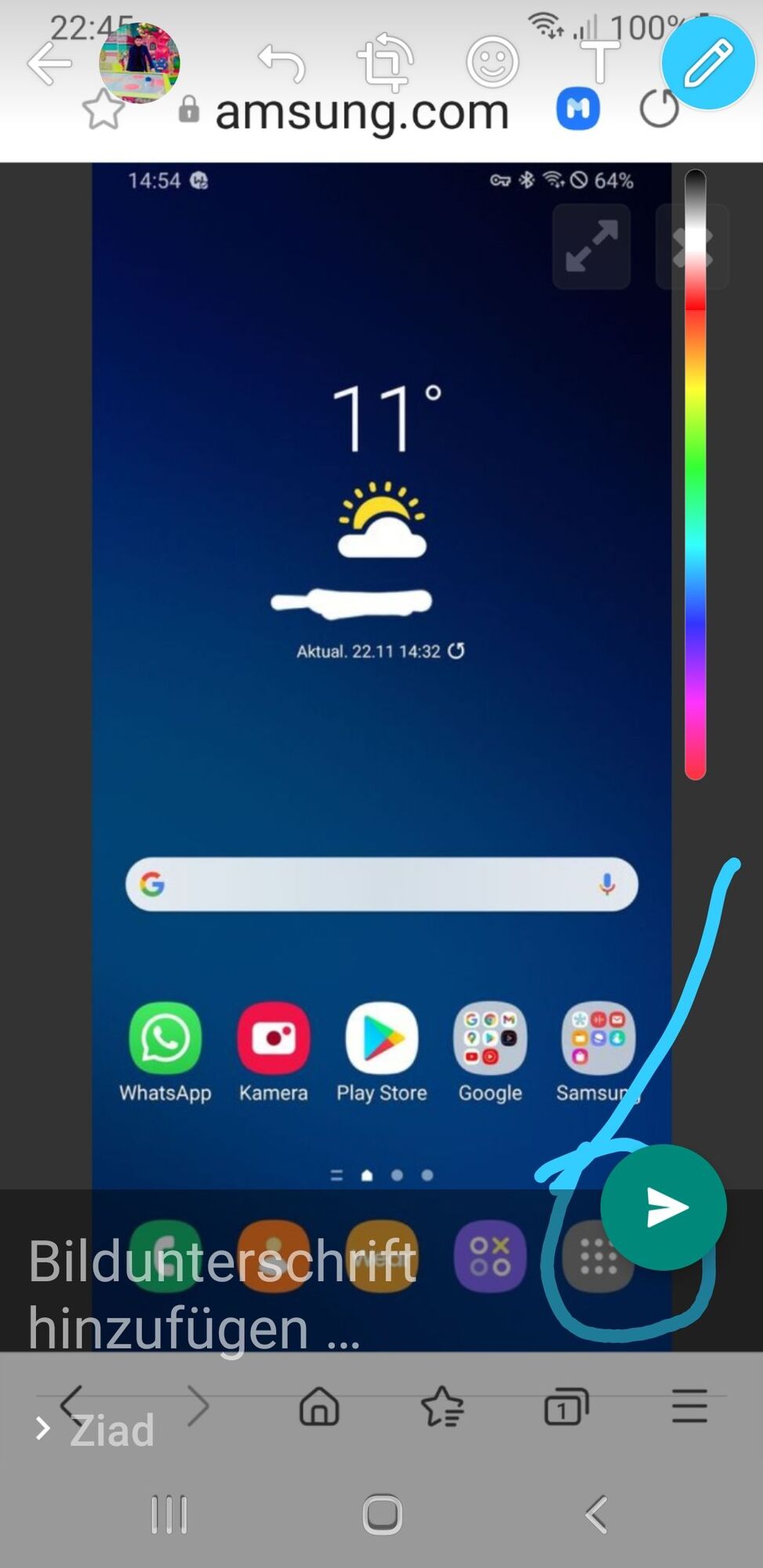Open system recent apps

coord(169,1514)
